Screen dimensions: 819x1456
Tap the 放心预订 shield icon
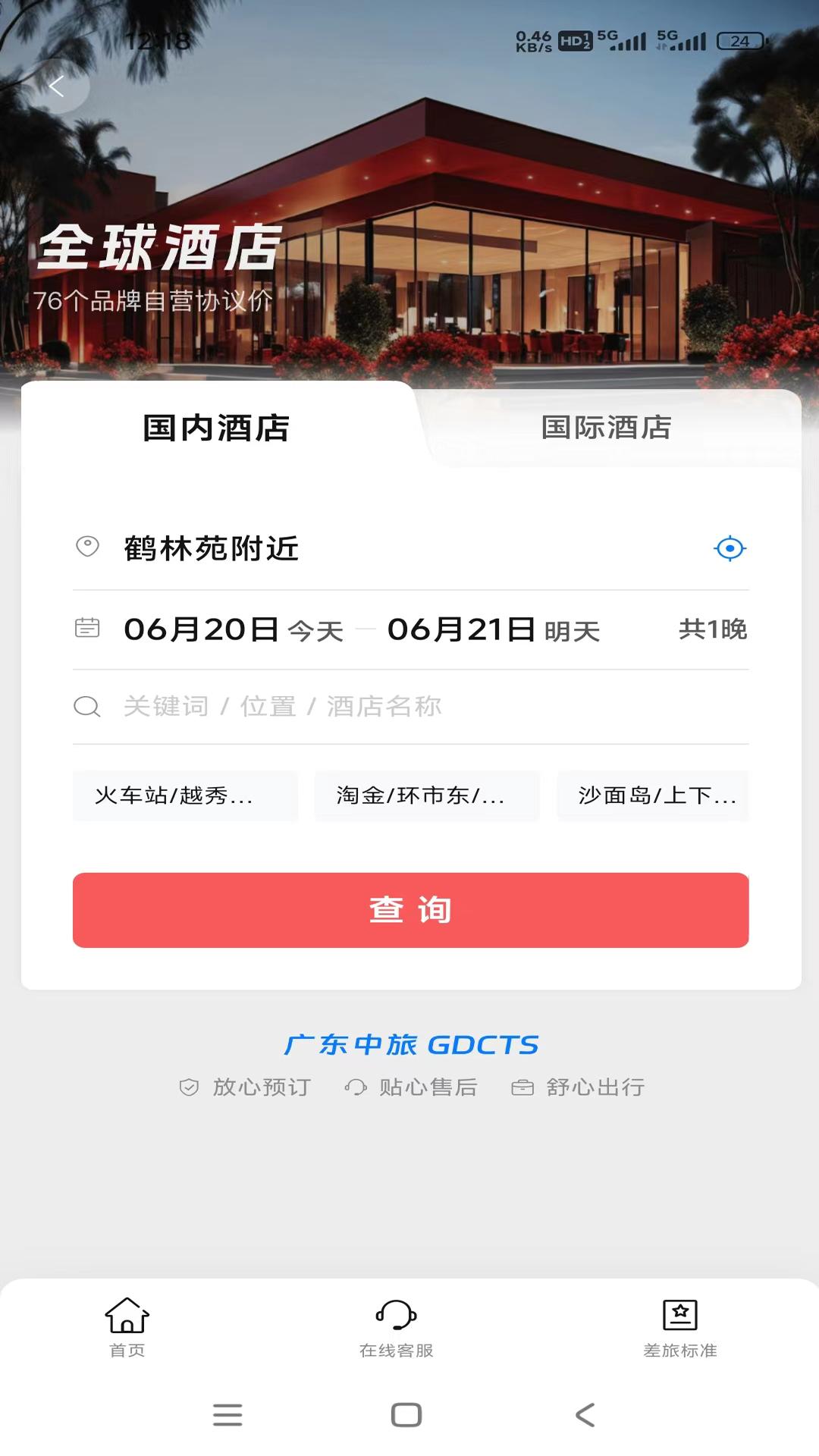(x=188, y=1086)
